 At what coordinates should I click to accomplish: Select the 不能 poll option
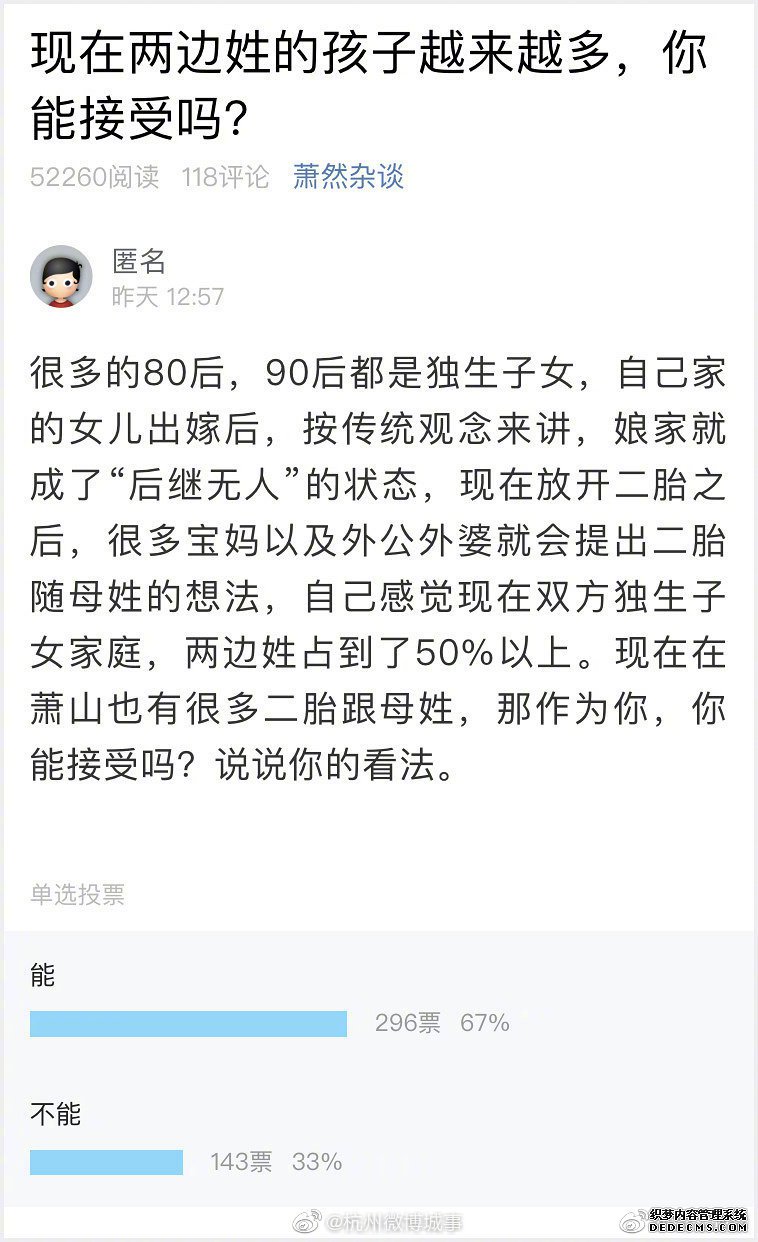tap(55, 1114)
